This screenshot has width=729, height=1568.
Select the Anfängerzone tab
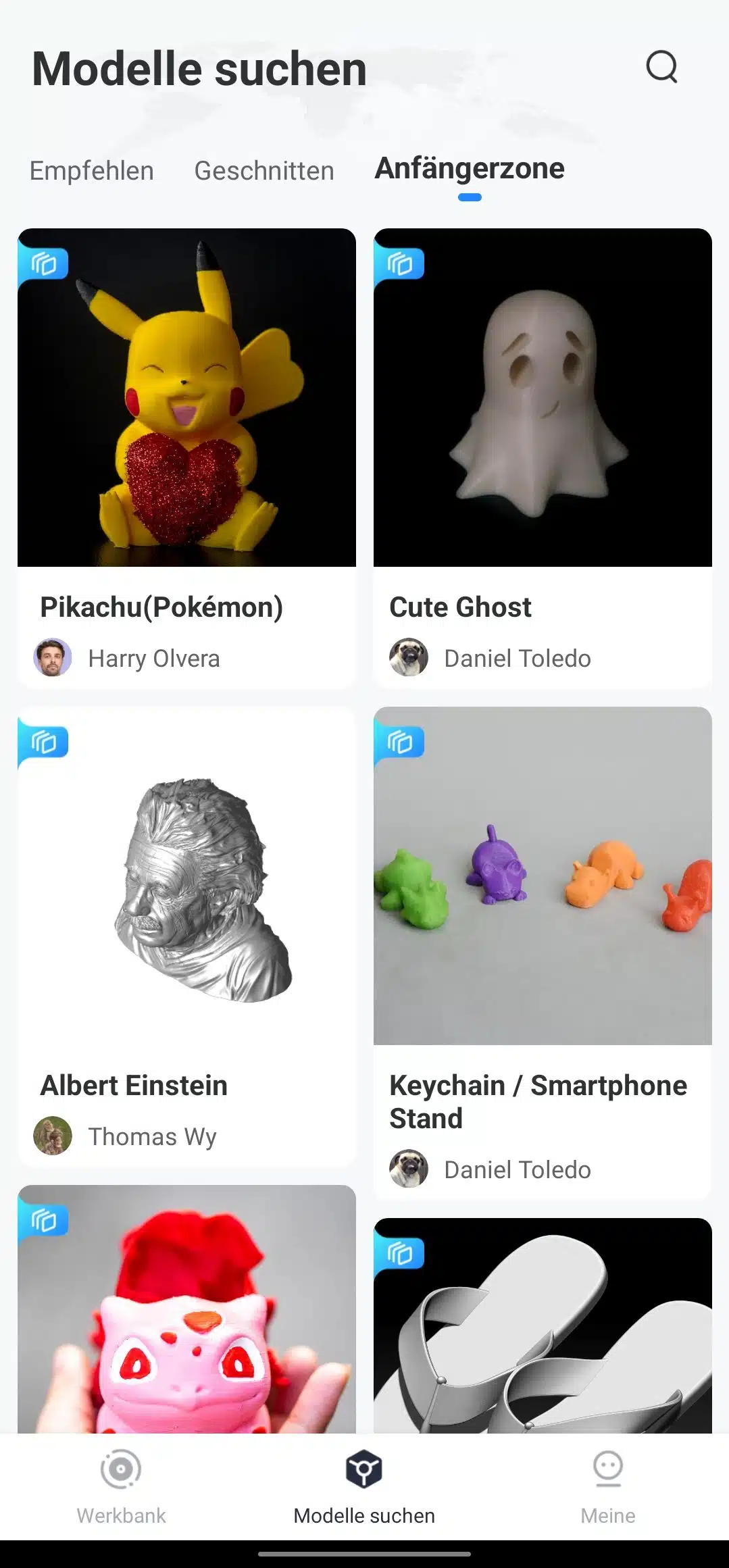[x=470, y=169]
